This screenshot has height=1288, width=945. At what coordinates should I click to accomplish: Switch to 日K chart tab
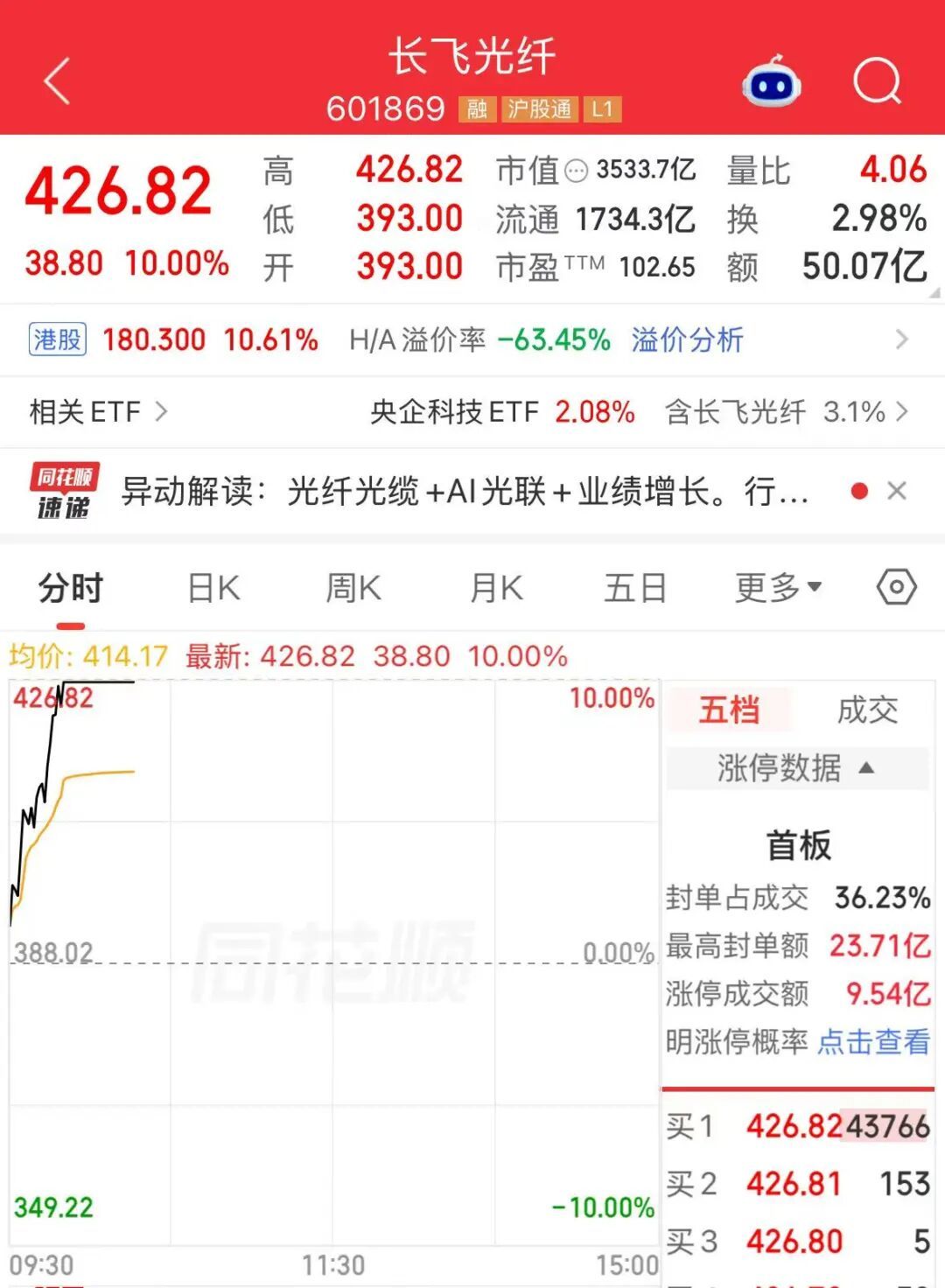(213, 588)
